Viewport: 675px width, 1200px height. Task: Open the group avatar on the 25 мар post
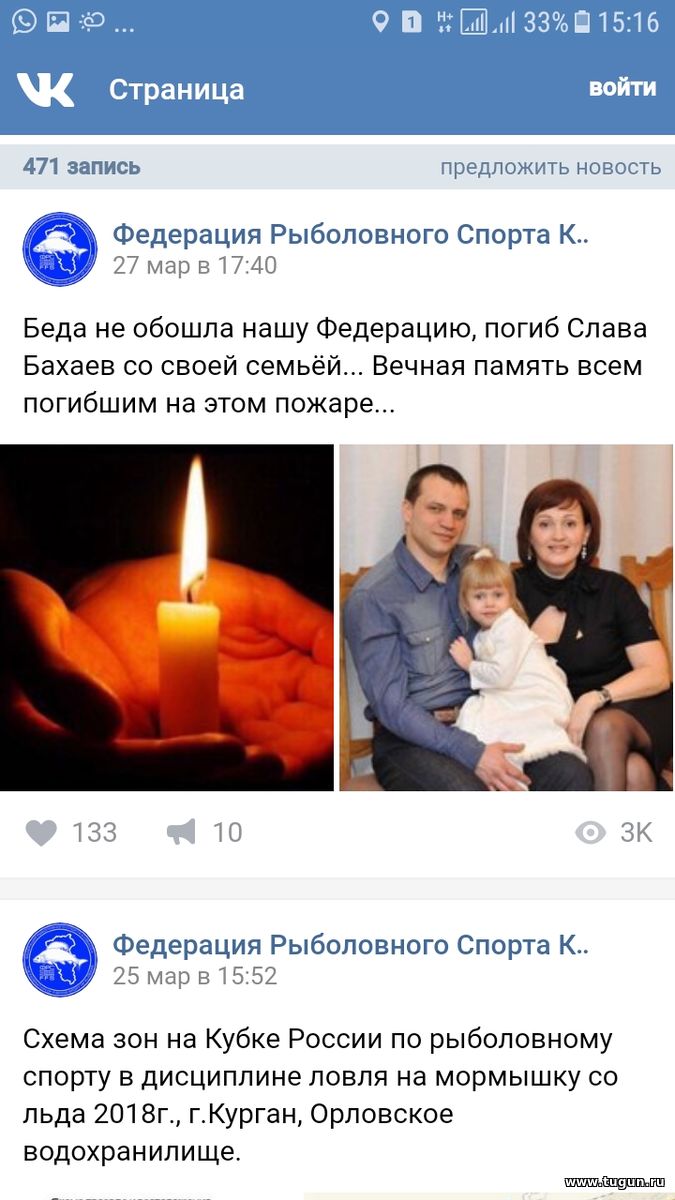tap(60, 959)
